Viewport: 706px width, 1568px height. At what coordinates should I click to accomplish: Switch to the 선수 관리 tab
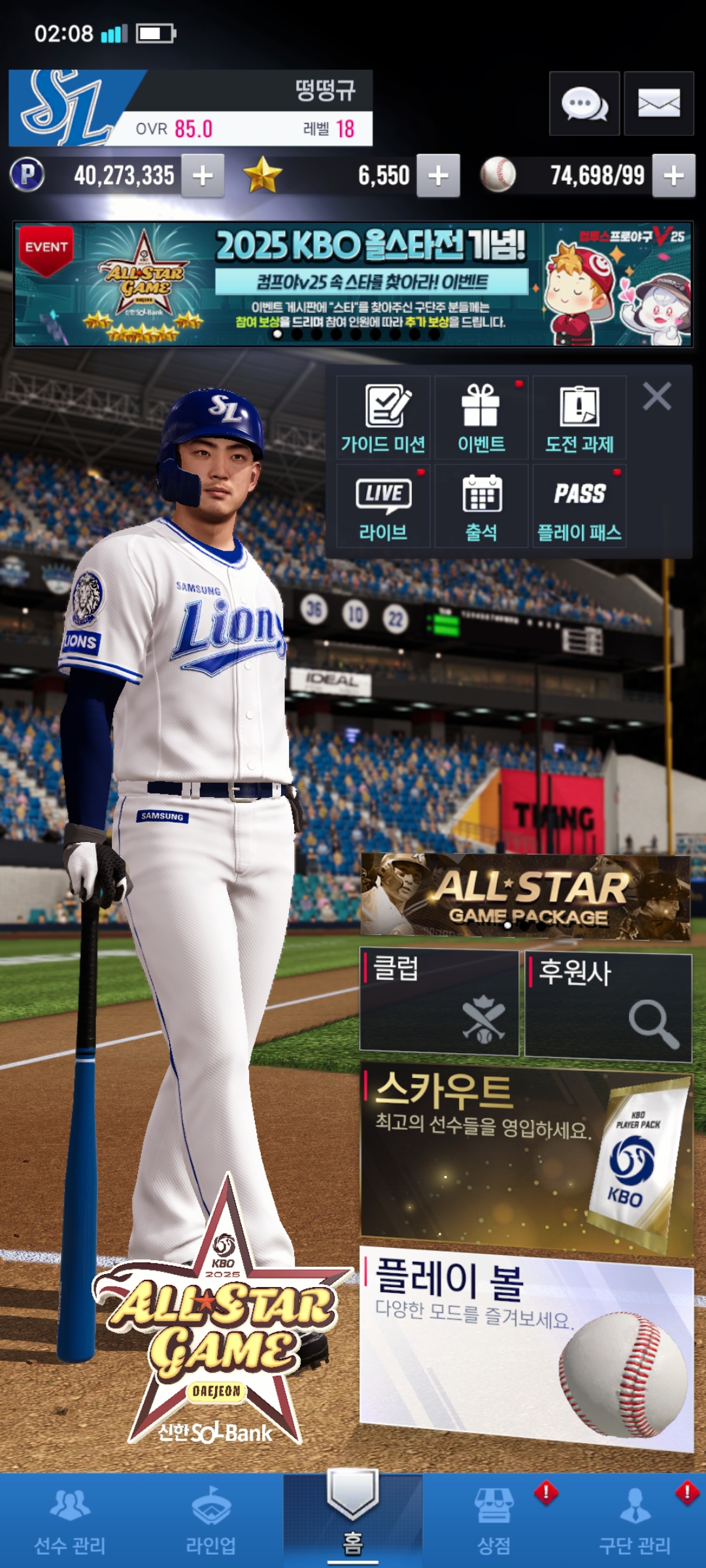[70, 1521]
